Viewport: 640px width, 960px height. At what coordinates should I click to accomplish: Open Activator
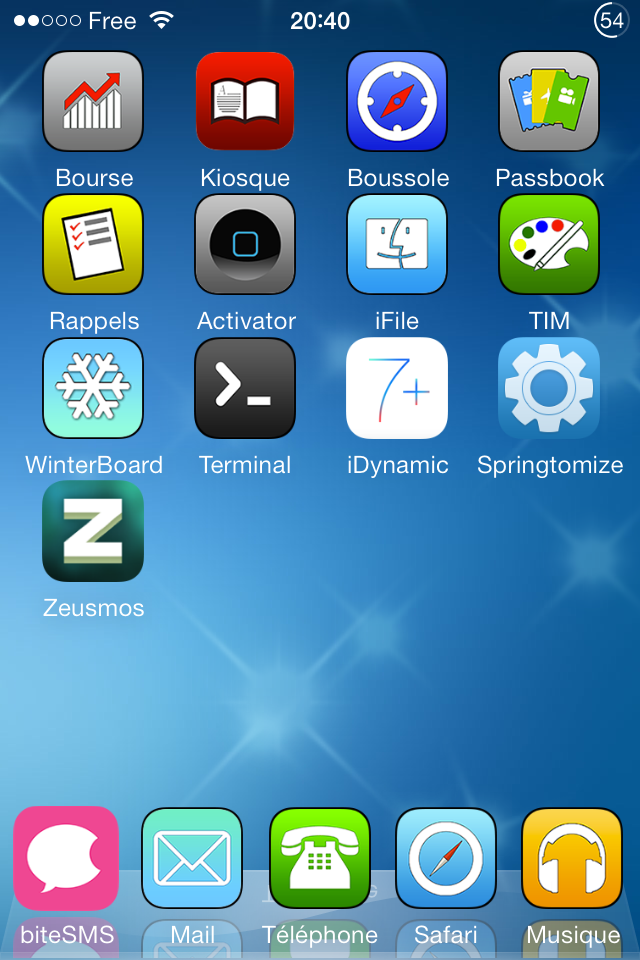[x=245, y=245]
